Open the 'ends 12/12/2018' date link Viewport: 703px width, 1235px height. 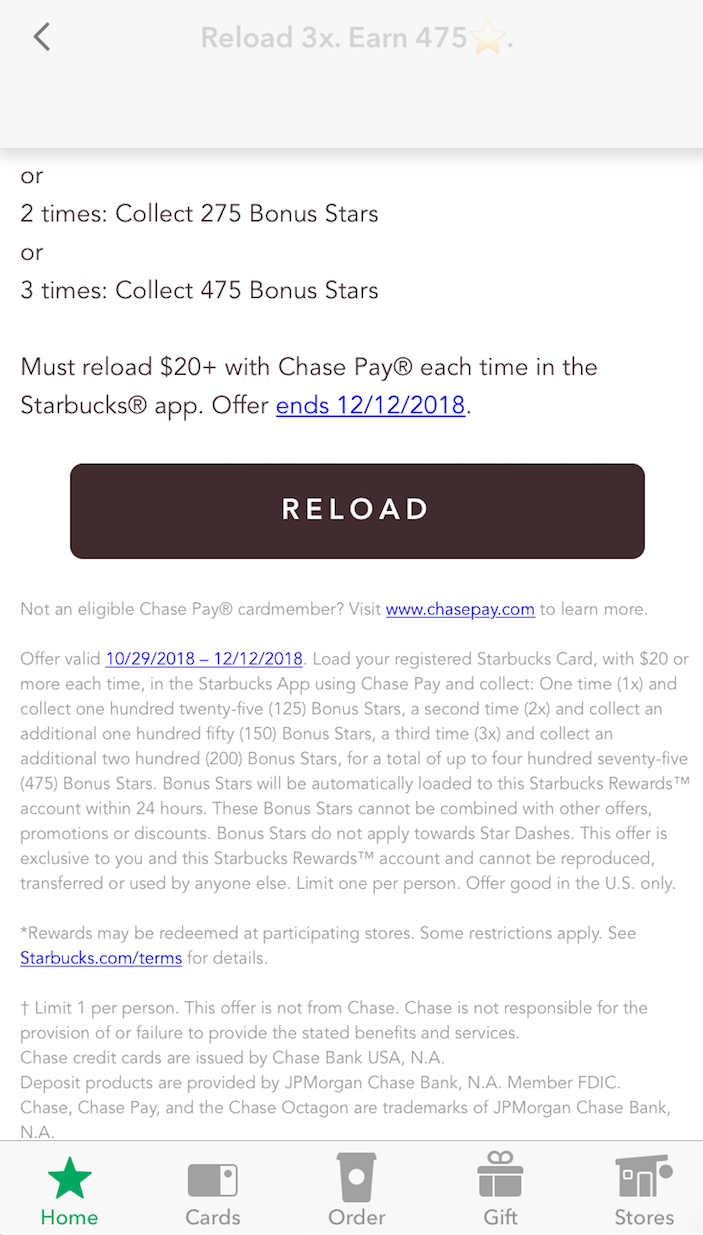pos(370,405)
